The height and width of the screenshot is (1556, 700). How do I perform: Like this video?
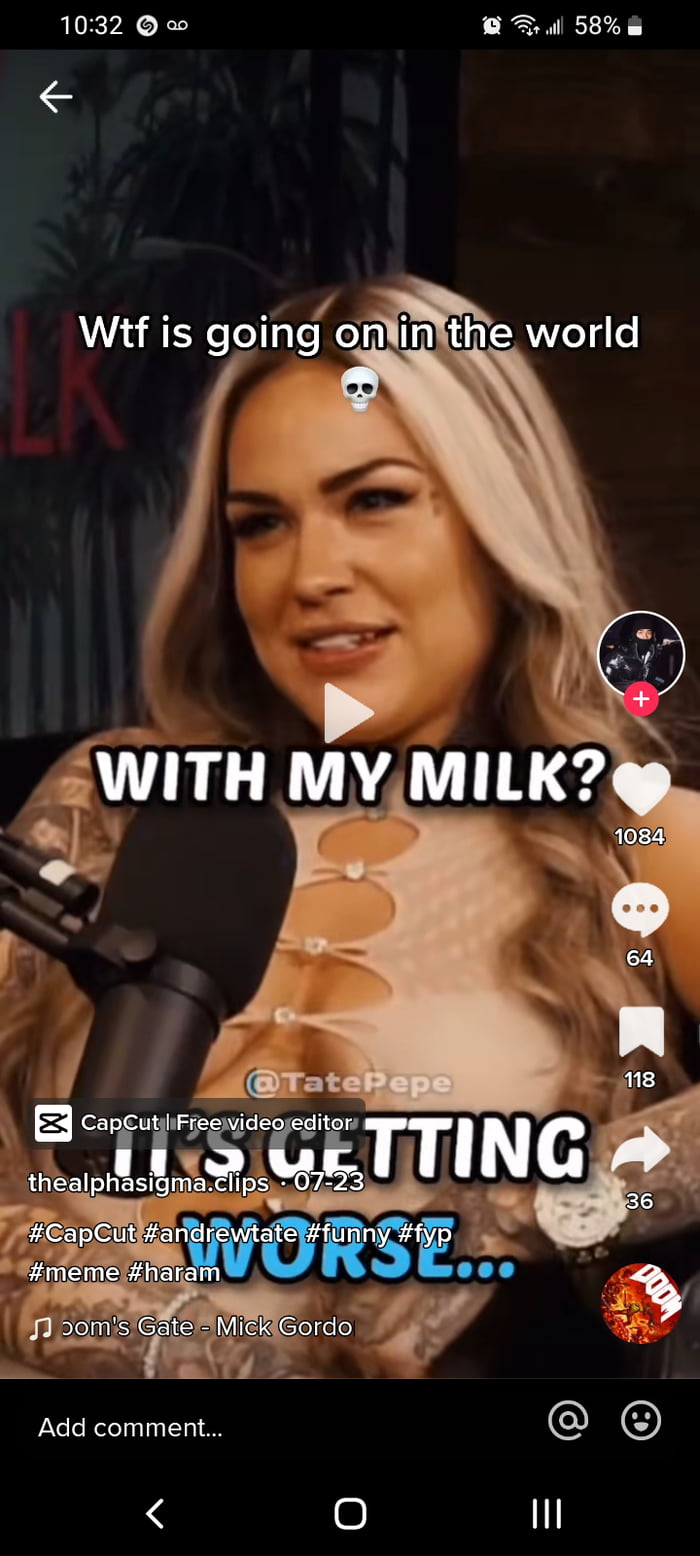tap(640, 790)
